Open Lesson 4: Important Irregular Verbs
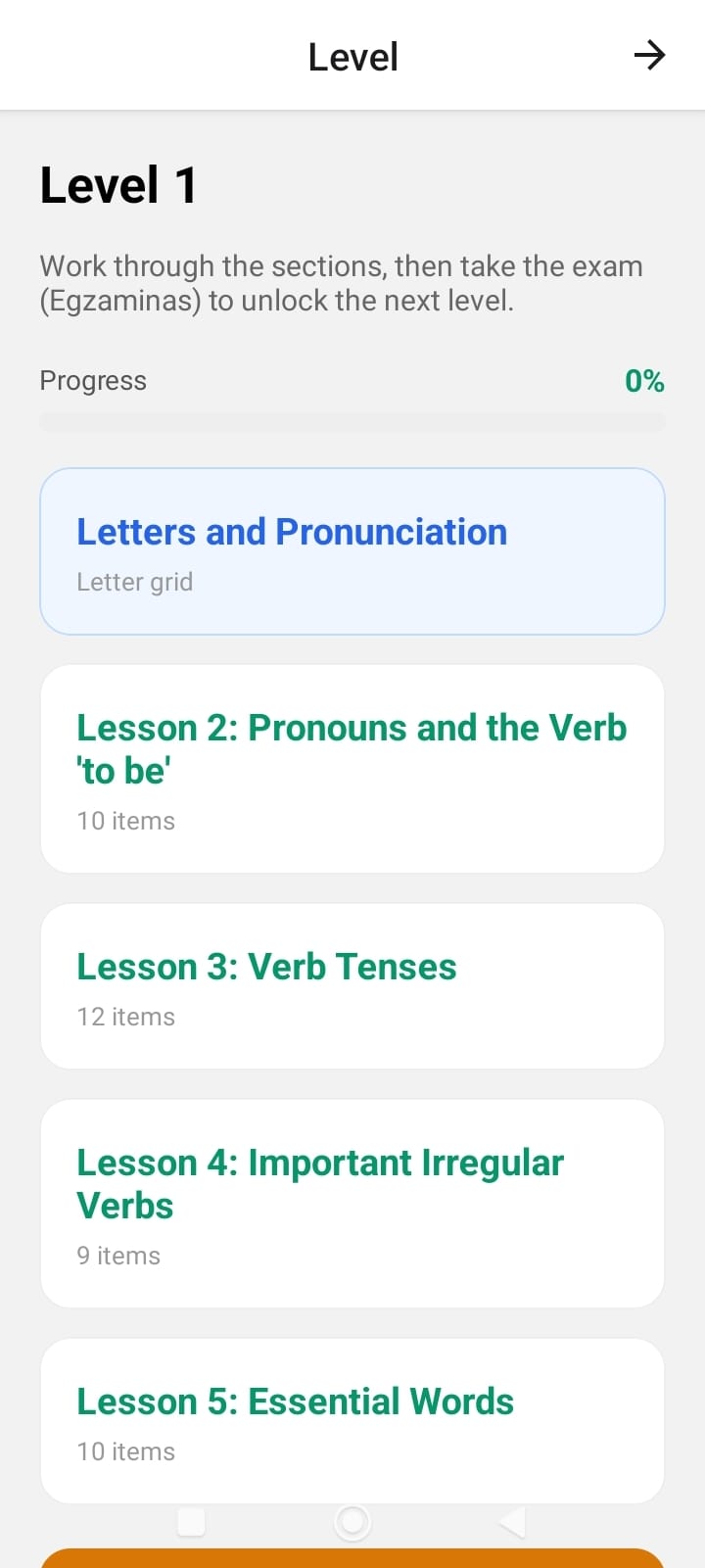Viewport: 705px width, 1568px height. coord(352,1204)
